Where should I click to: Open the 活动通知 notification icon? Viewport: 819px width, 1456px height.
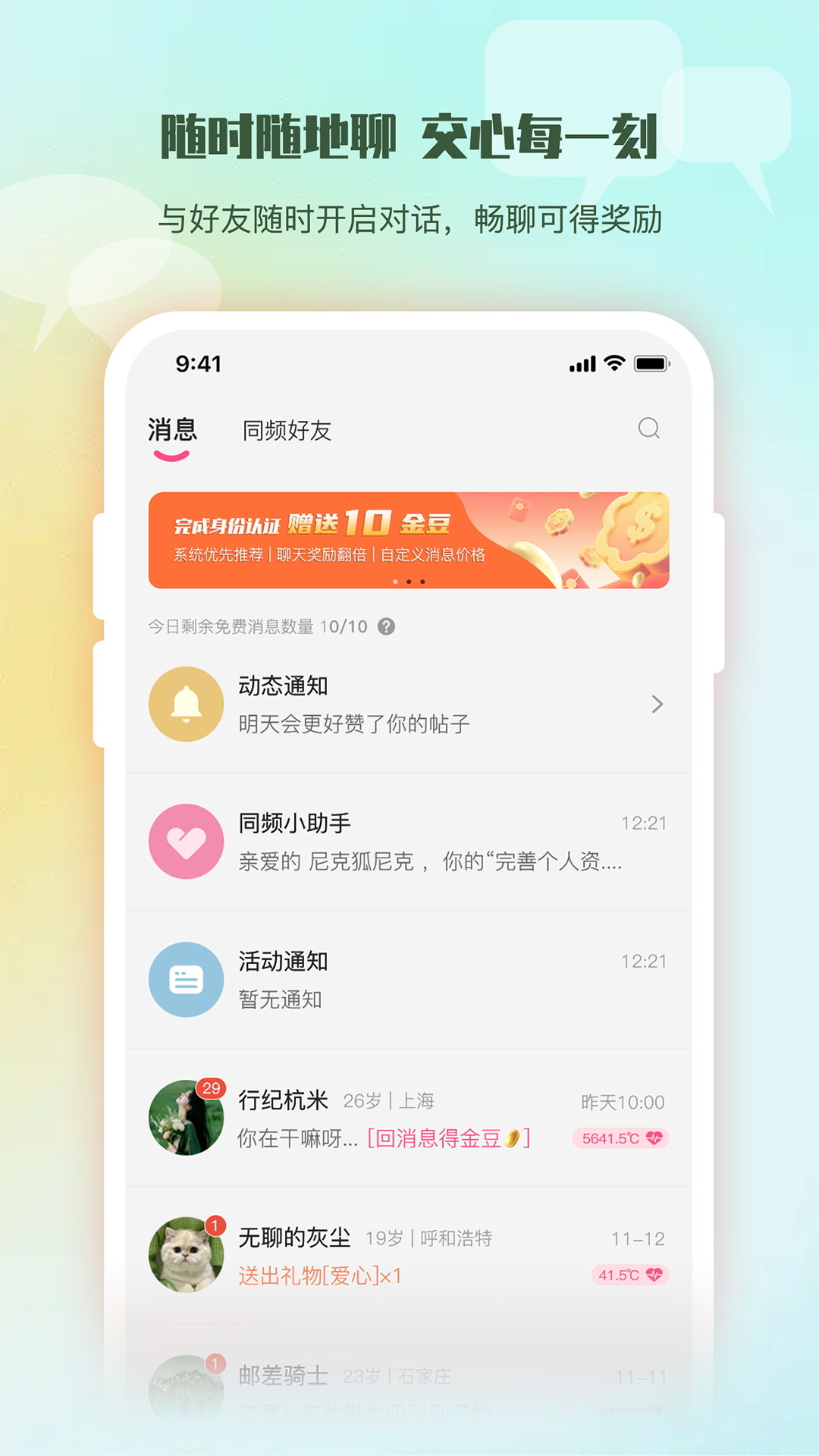(186, 980)
